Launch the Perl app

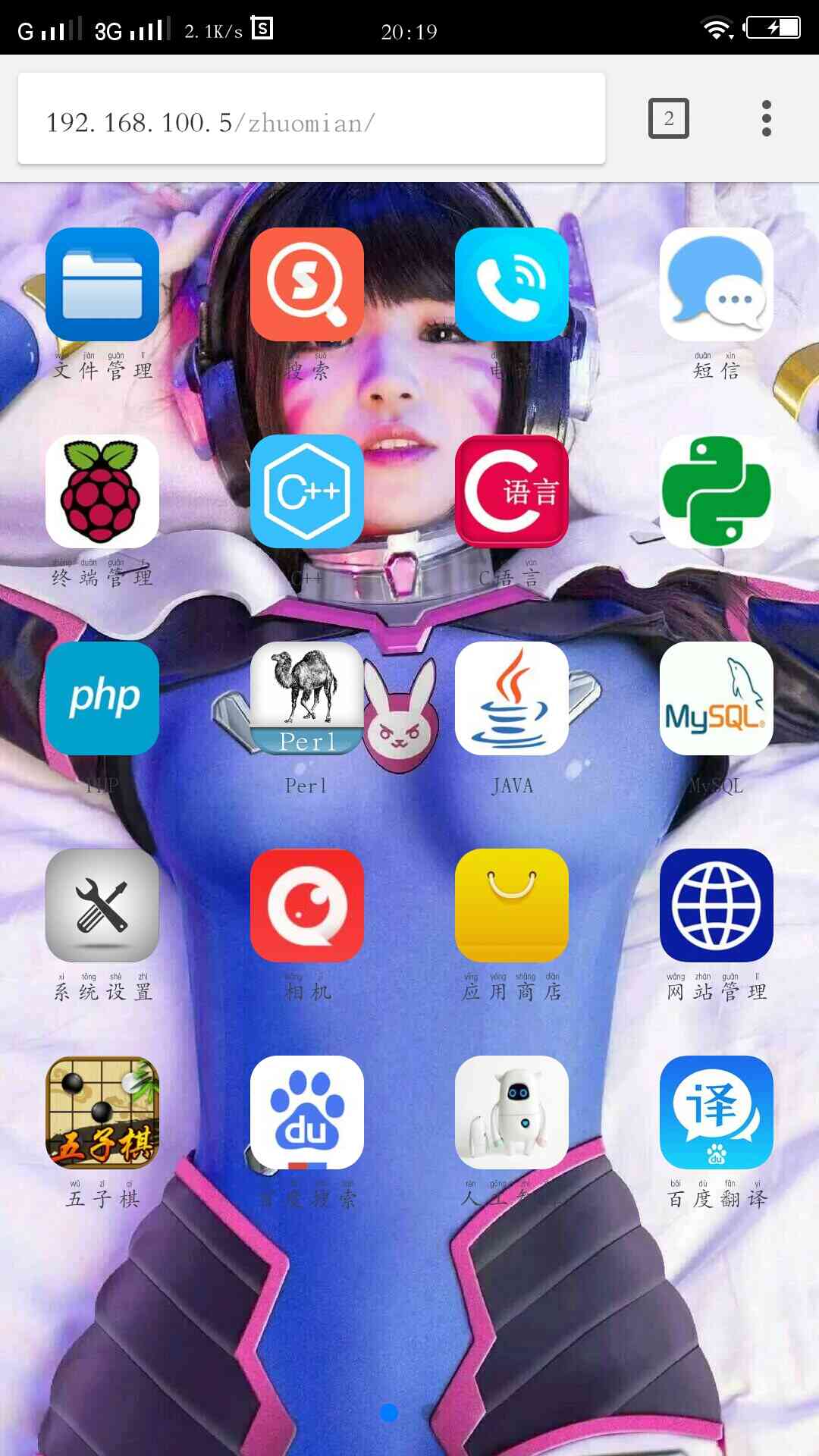click(307, 698)
